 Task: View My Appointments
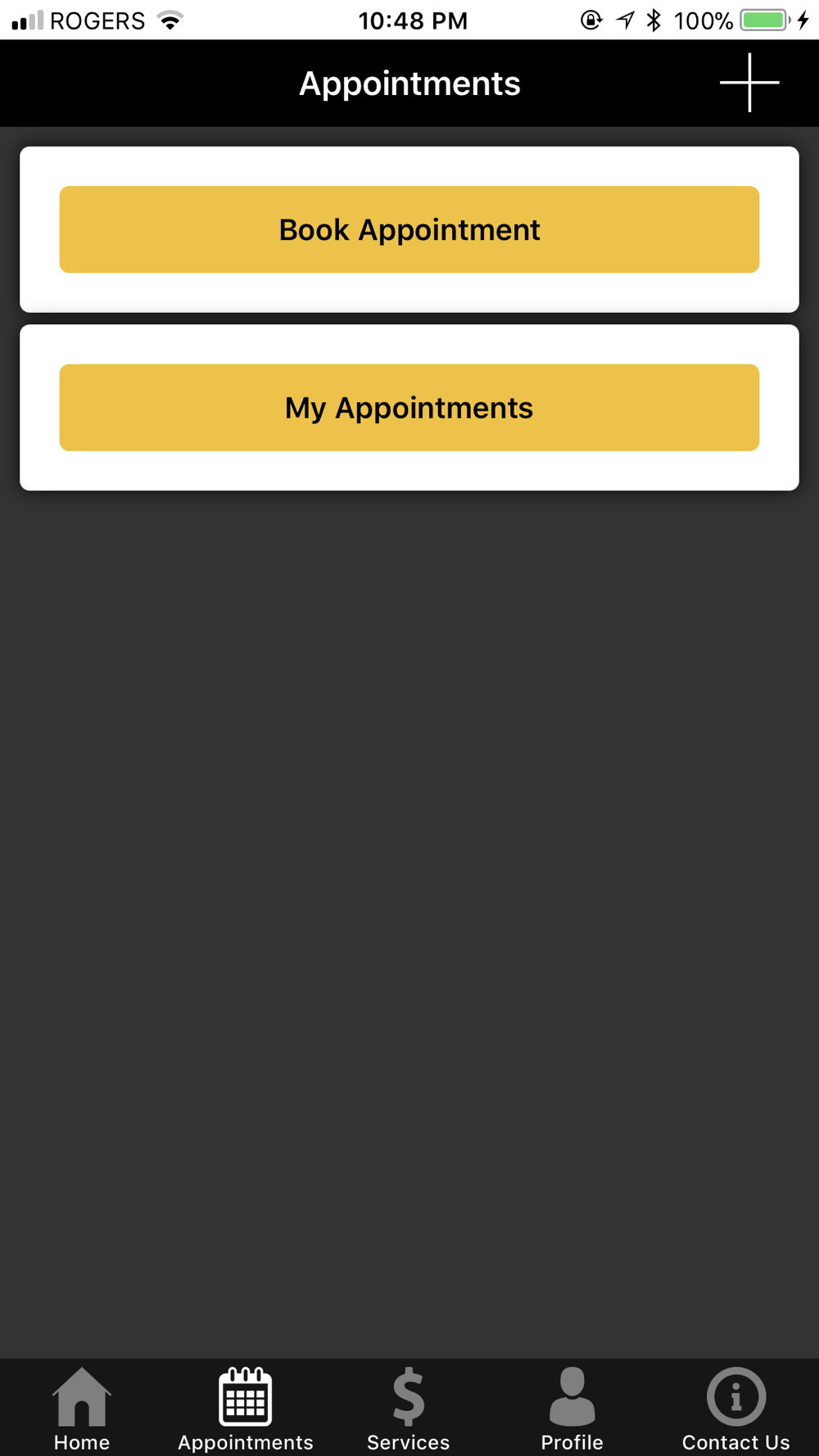[409, 408]
